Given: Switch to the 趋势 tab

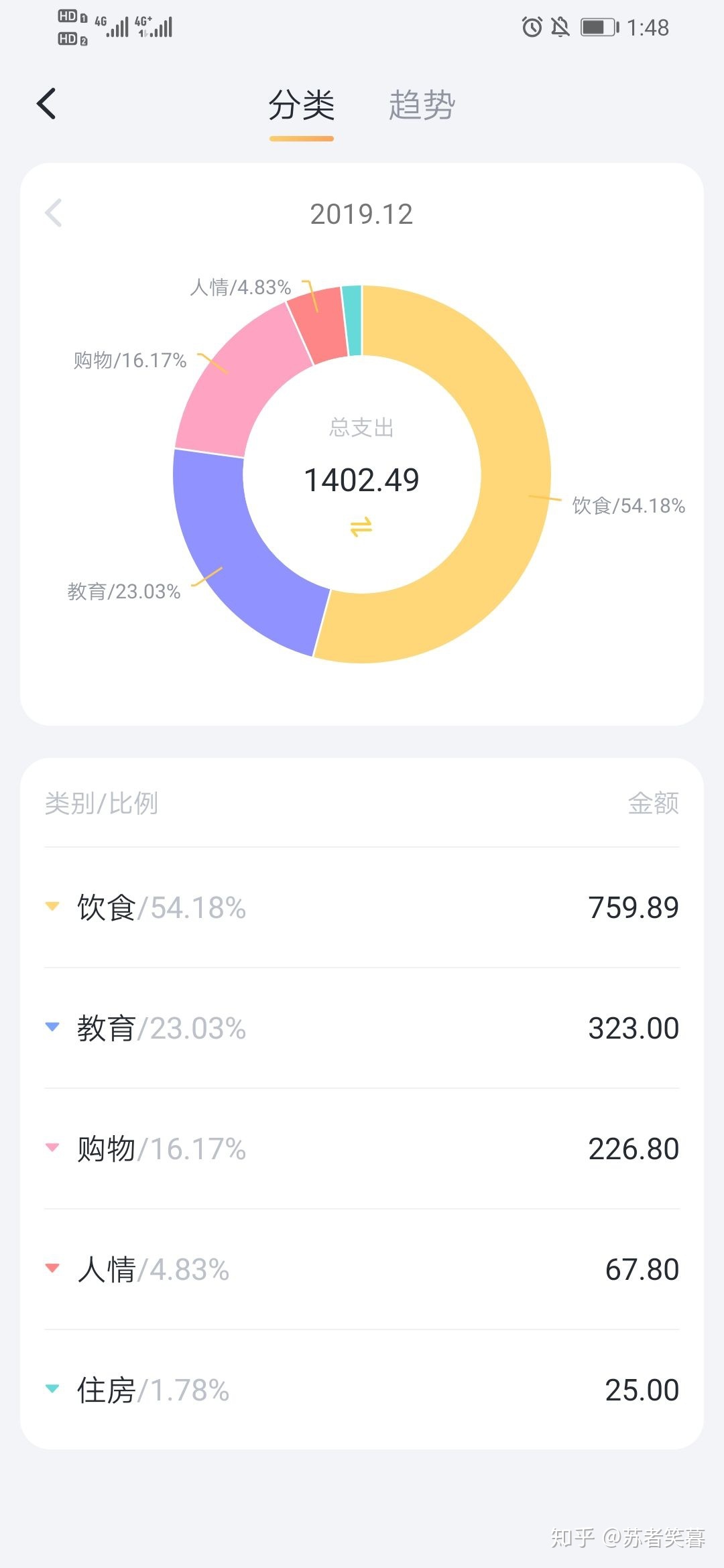Looking at the screenshot, I should click(x=422, y=105).
